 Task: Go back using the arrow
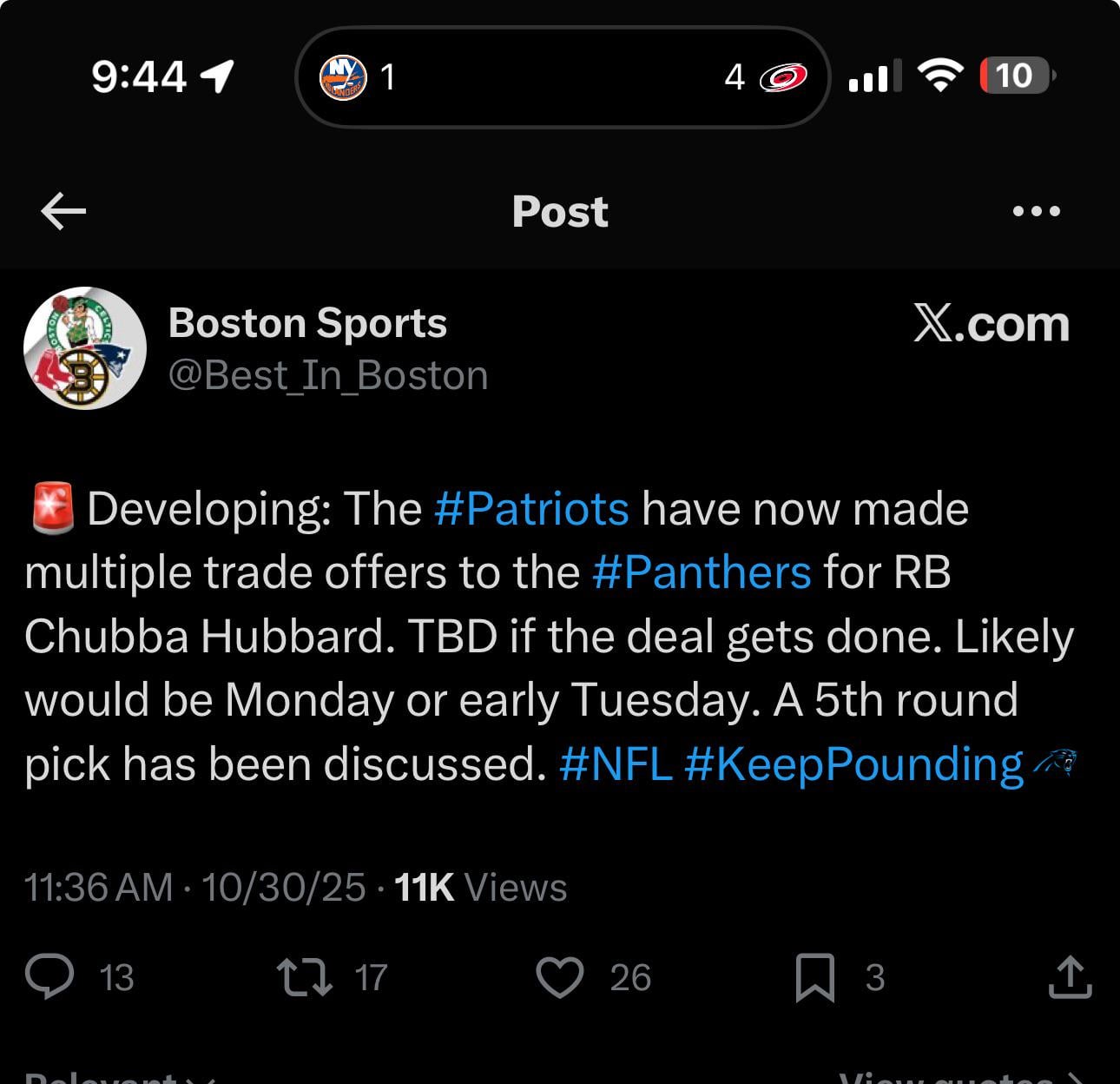point(63,211)
